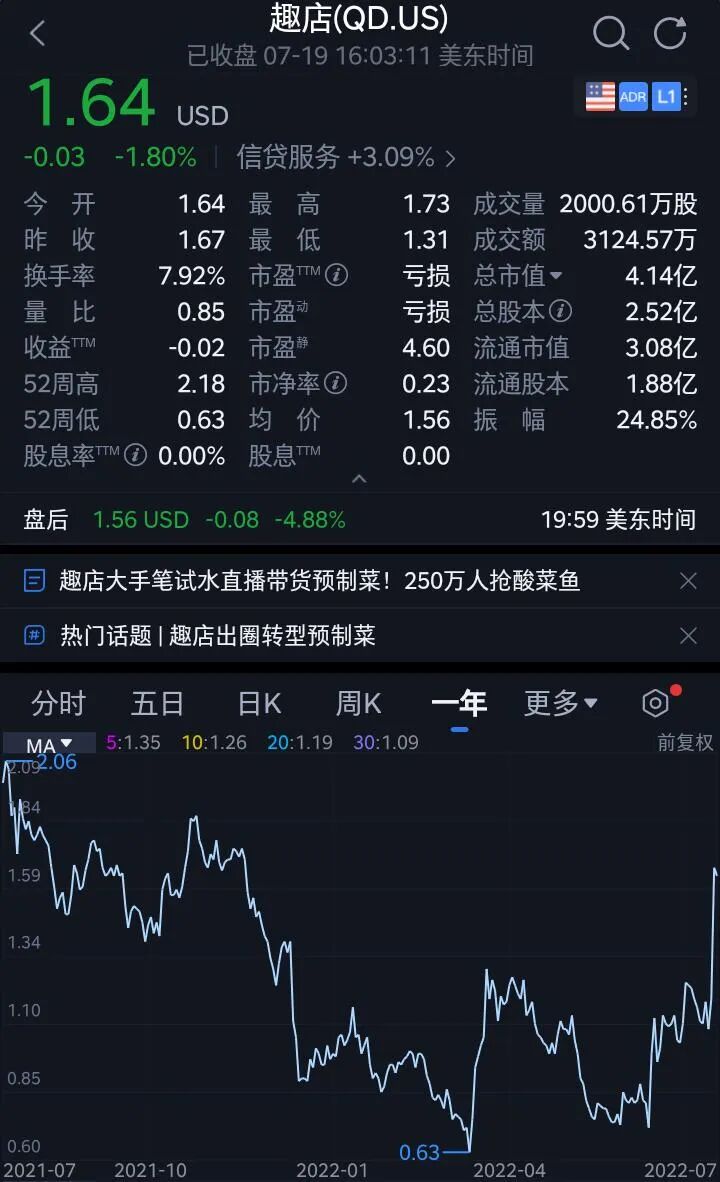
Task: Select the 日K chart tab
Action: [x=259, y=704]
